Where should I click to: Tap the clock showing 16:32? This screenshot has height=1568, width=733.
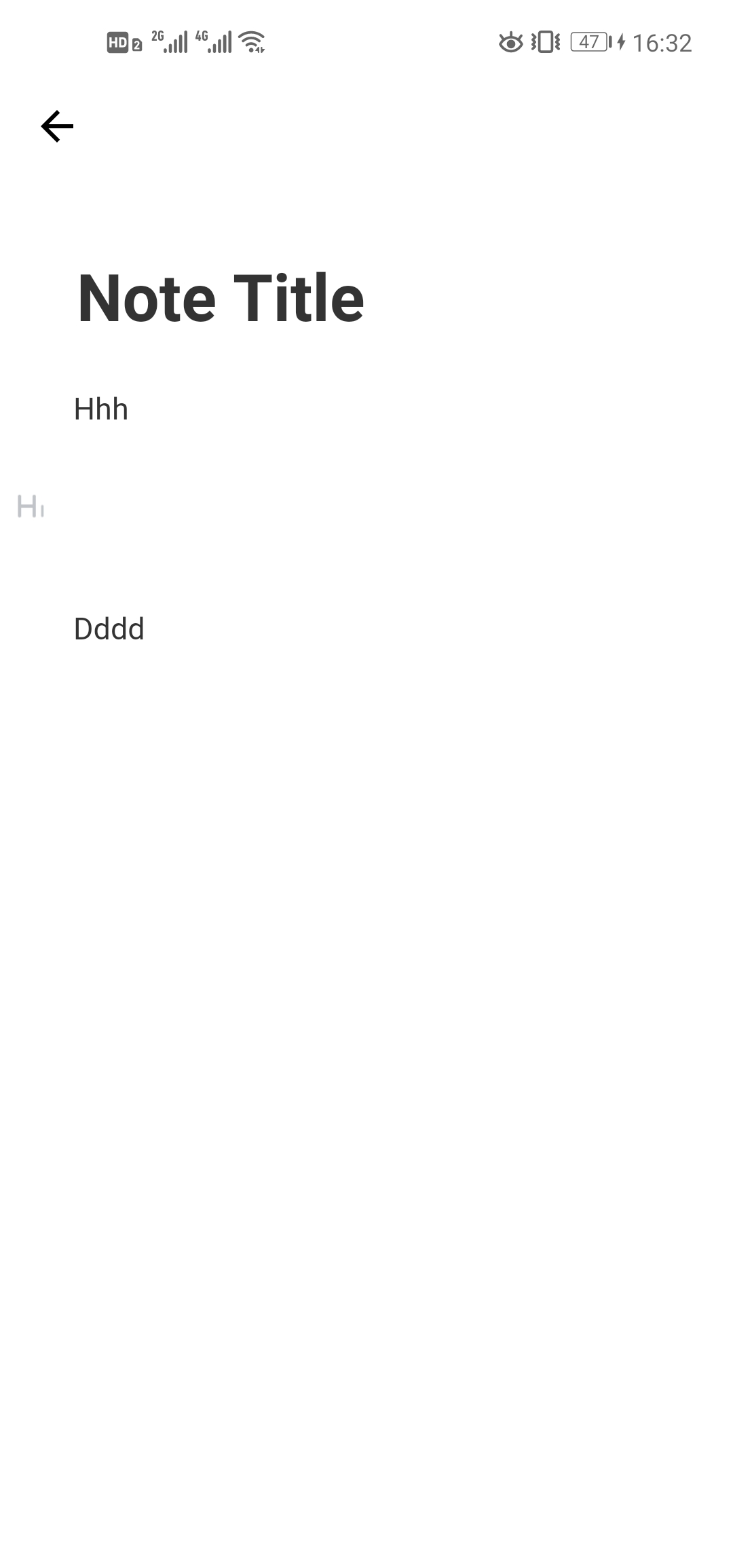663,42
